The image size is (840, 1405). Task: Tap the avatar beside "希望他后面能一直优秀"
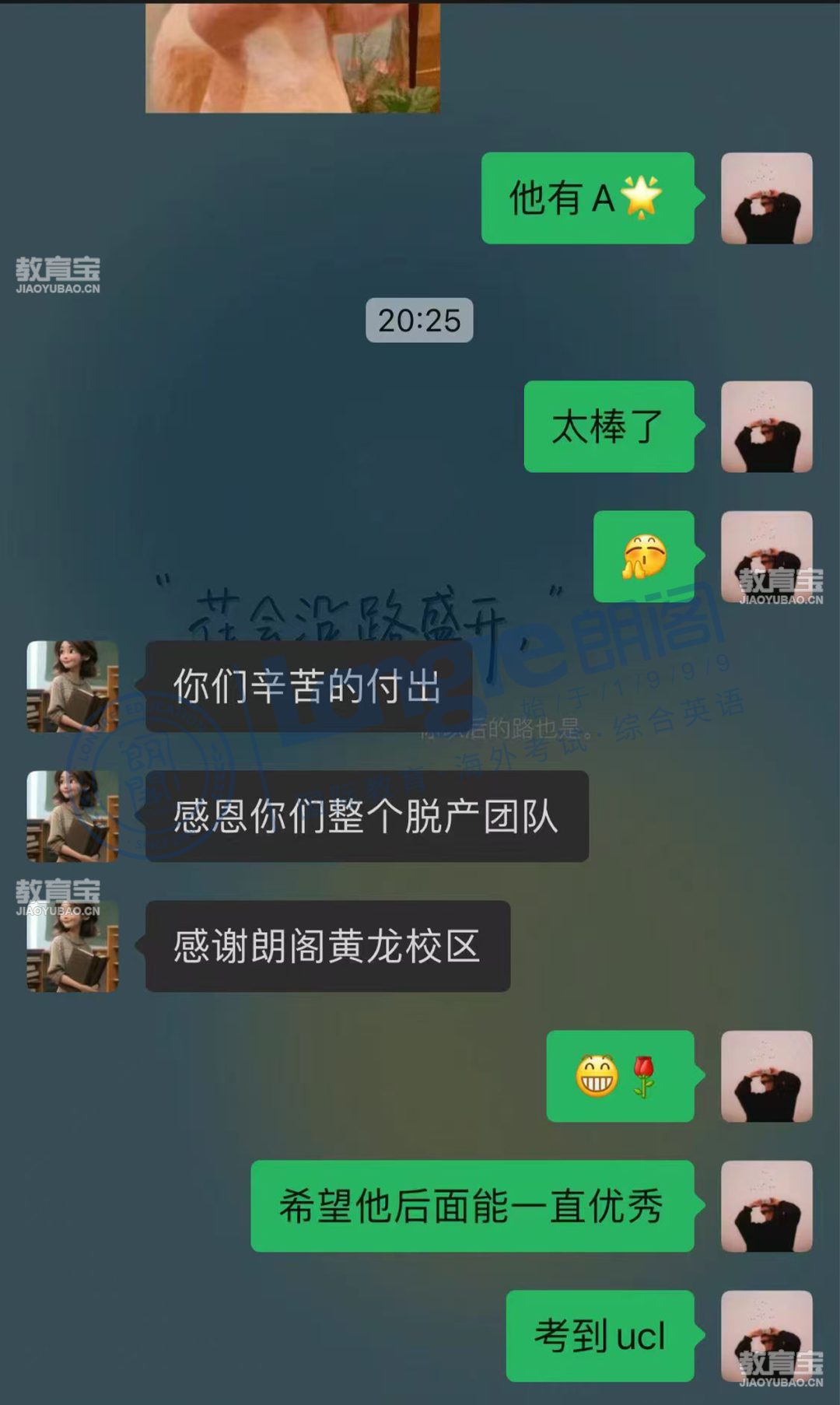pyautogui.click(x=766, y=1206)
